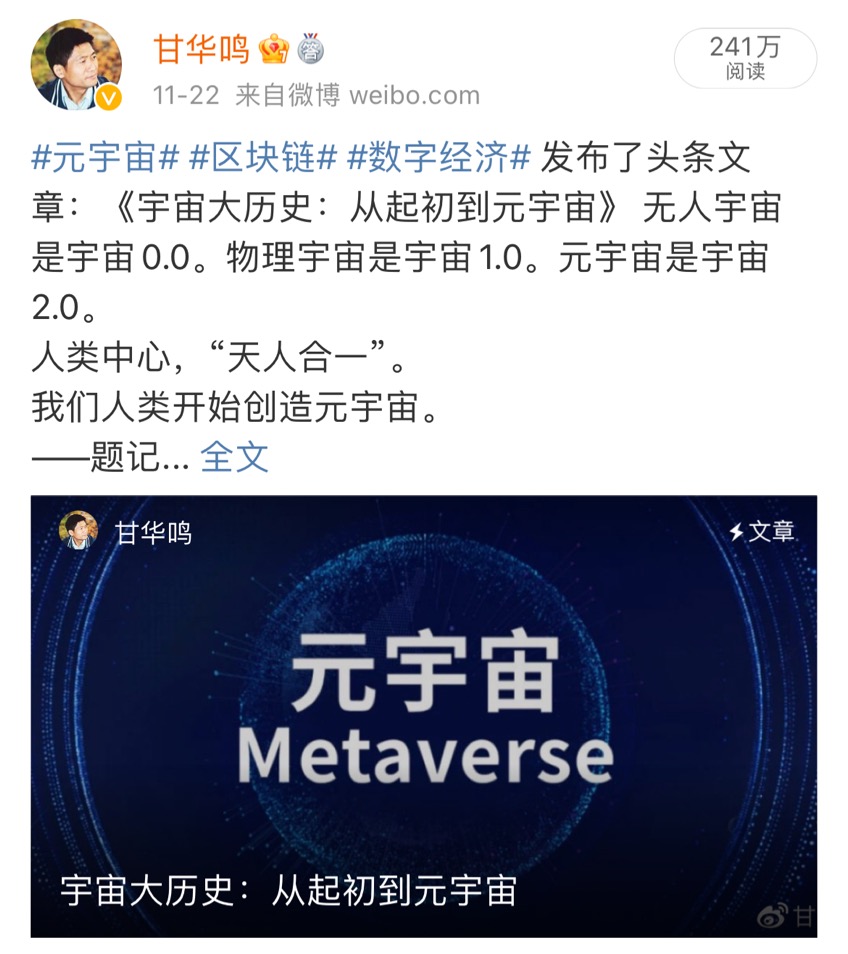The image size is (848, 954).
Task: Open article card 宇宙大历史：从起初到元宇宙
Action: click(423, 716)
